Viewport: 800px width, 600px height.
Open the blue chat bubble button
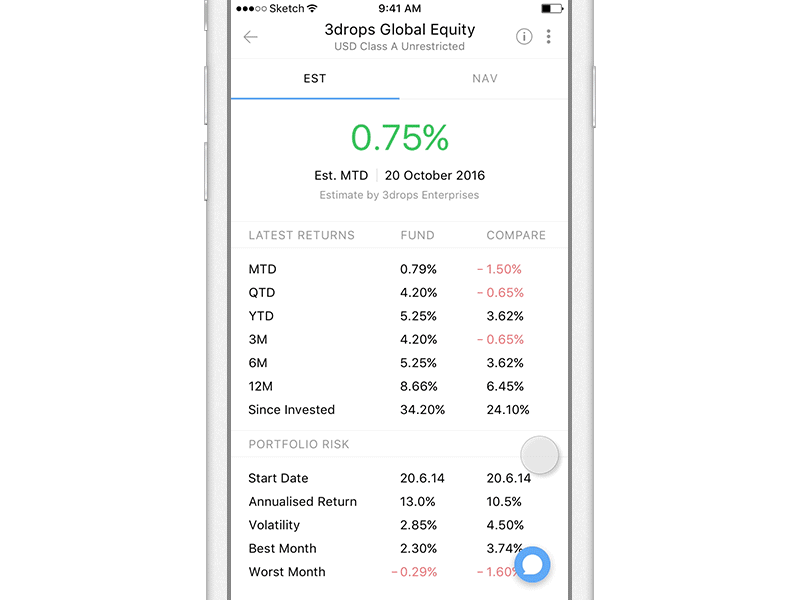point(533,565)
